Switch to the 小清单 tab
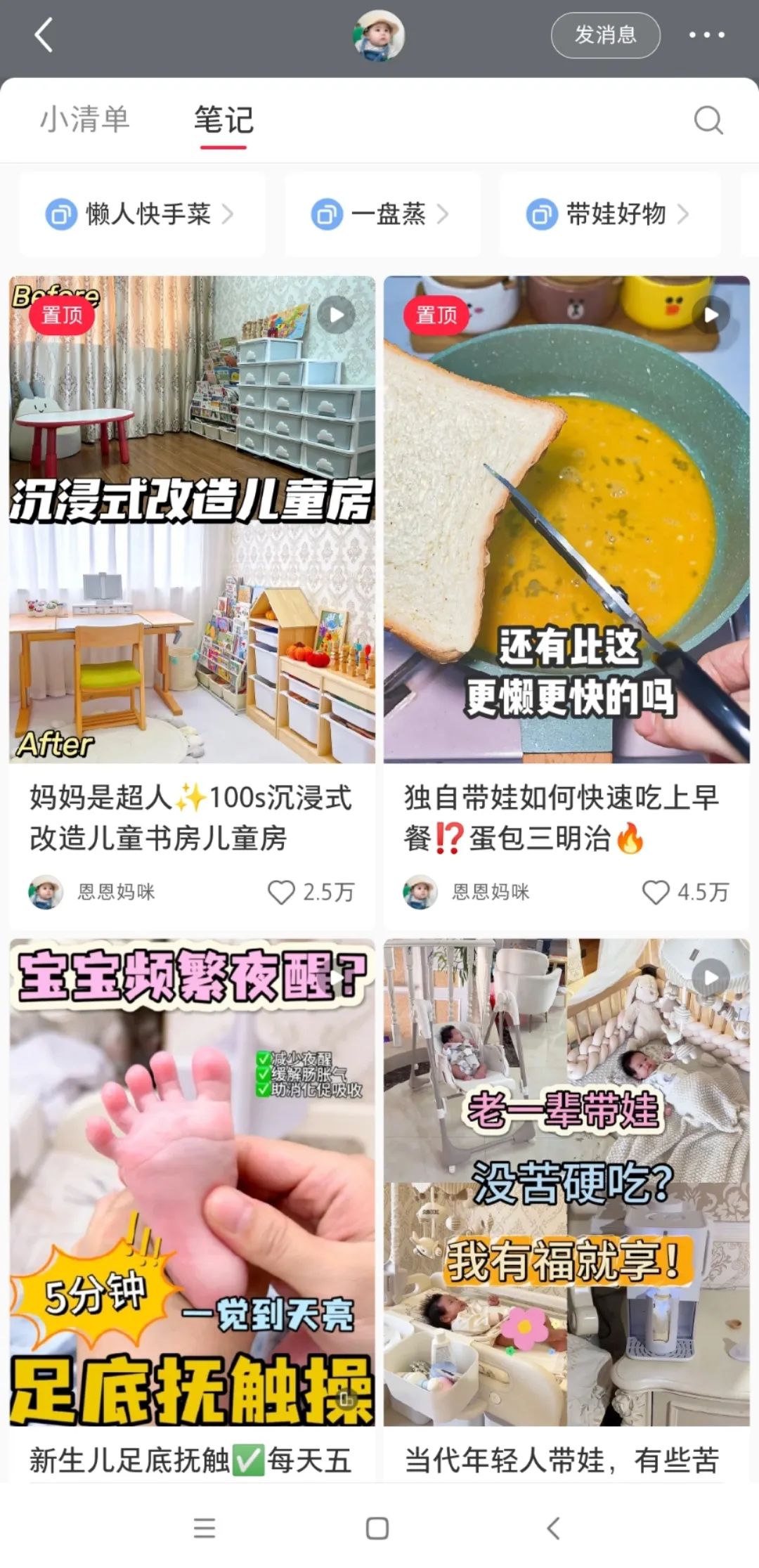This screenshot has width=759, height=1568. pos(85,119)
